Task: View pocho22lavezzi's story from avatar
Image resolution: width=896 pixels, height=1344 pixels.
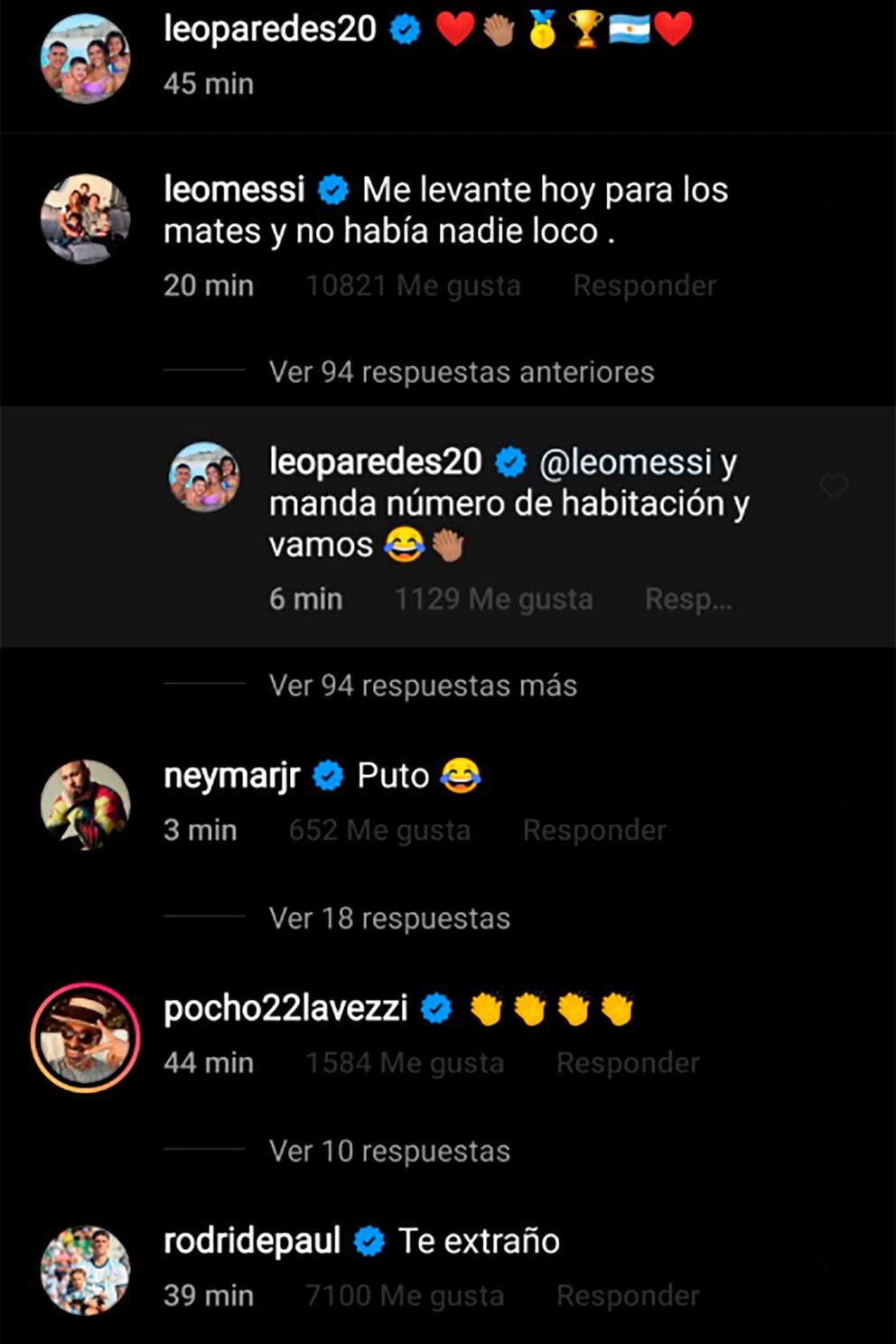Action: point(86,1038)
